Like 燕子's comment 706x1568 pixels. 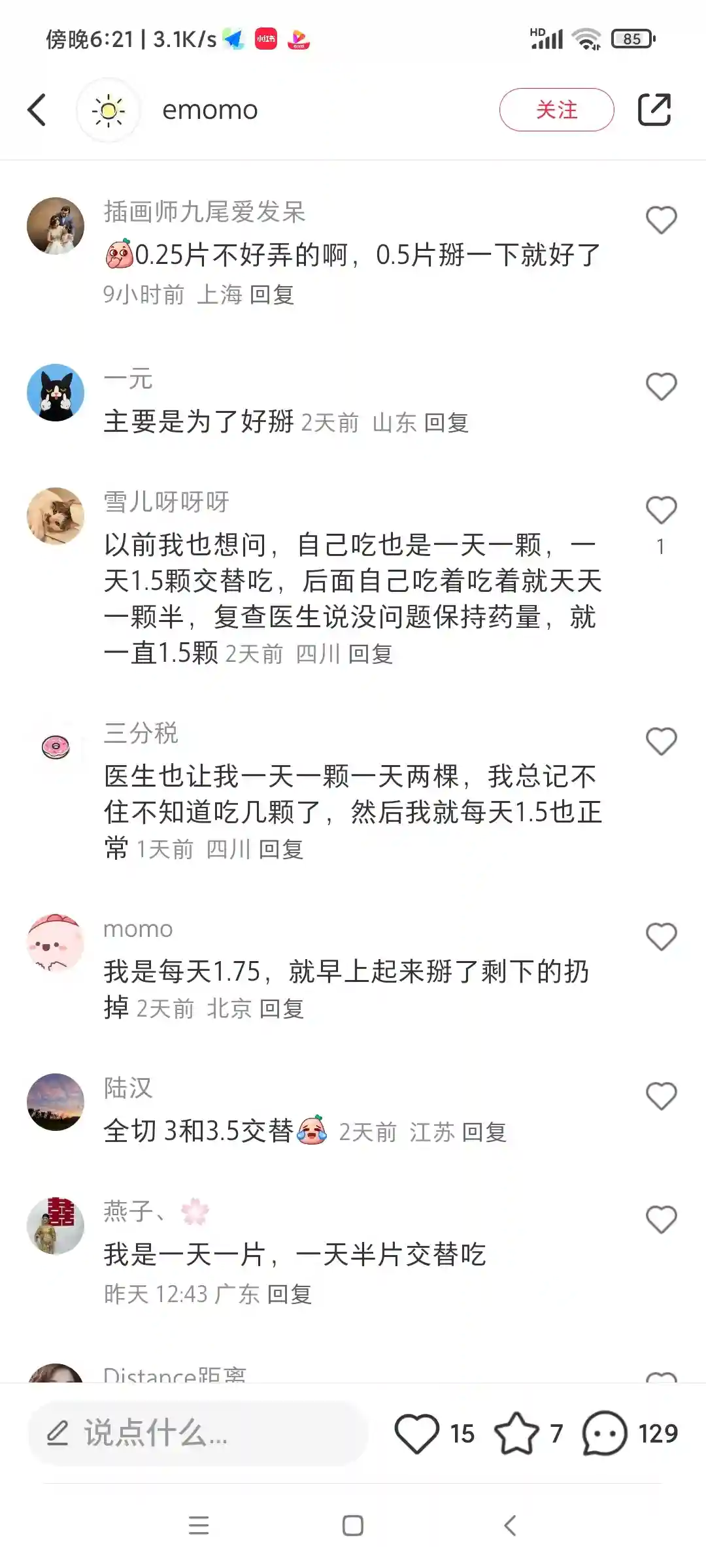tap(661, 1220)
